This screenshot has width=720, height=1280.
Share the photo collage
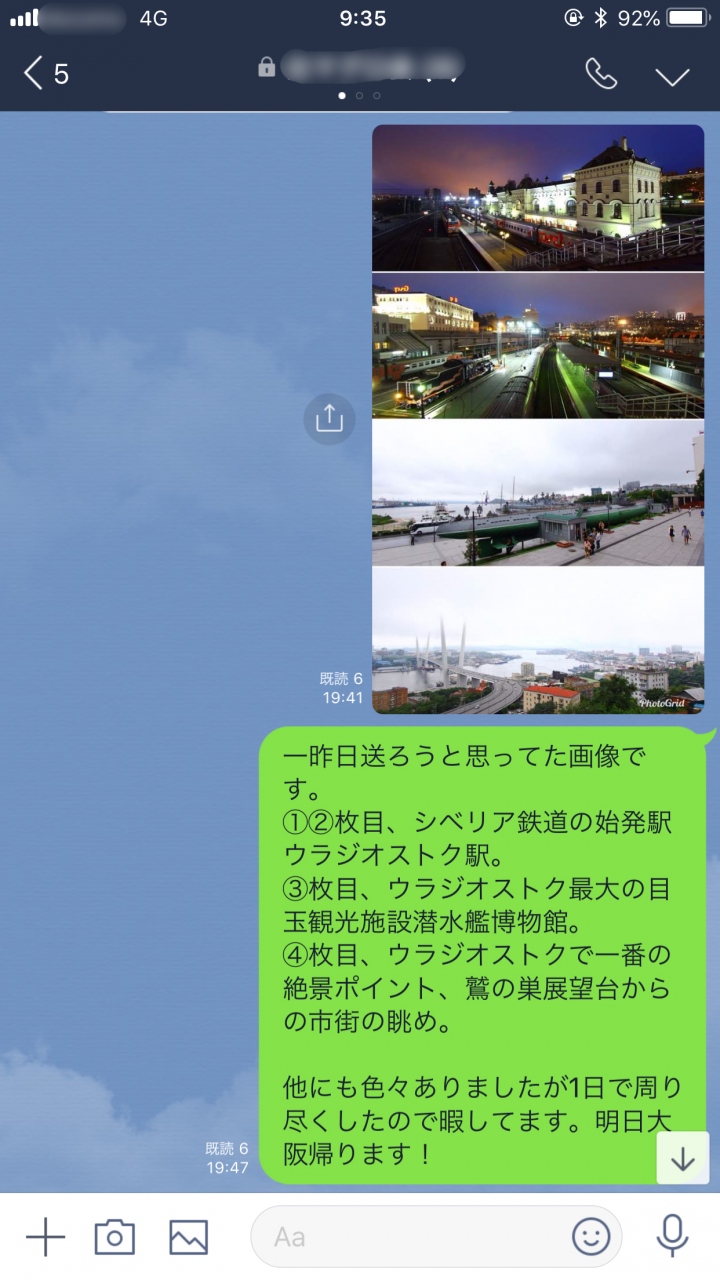pyautogui.click(x=329, y=418)
